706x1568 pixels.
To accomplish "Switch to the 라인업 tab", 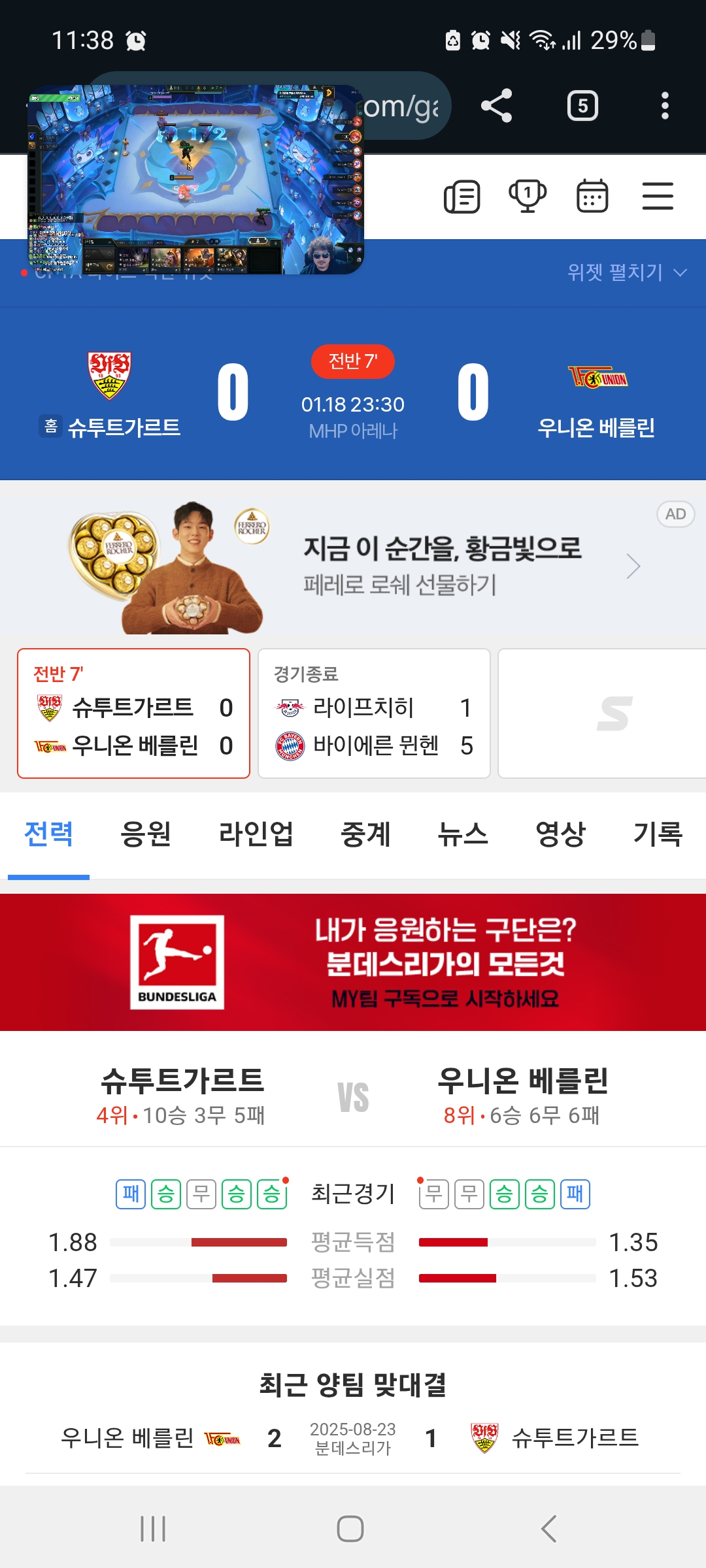I will pyautogui.click(x=256, y=834).
